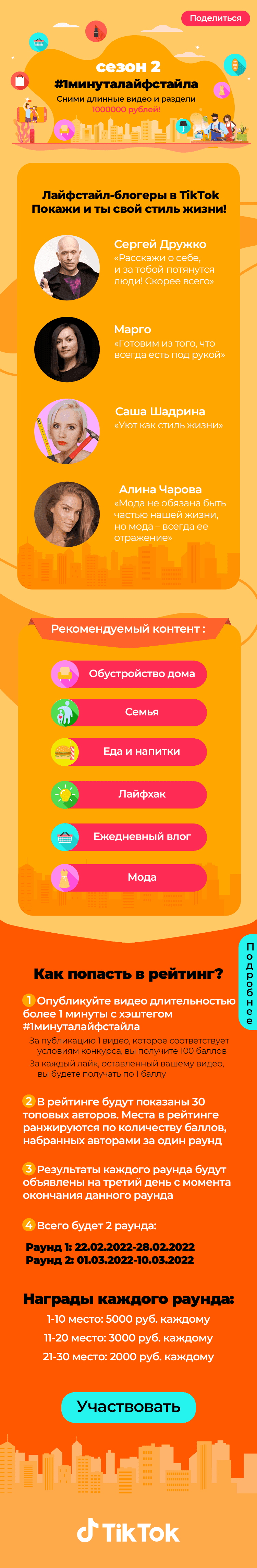The width and height of the screenshot is (257, 1568).
Task: View Марго's blogger profile
Action: [x=67, y=349]
